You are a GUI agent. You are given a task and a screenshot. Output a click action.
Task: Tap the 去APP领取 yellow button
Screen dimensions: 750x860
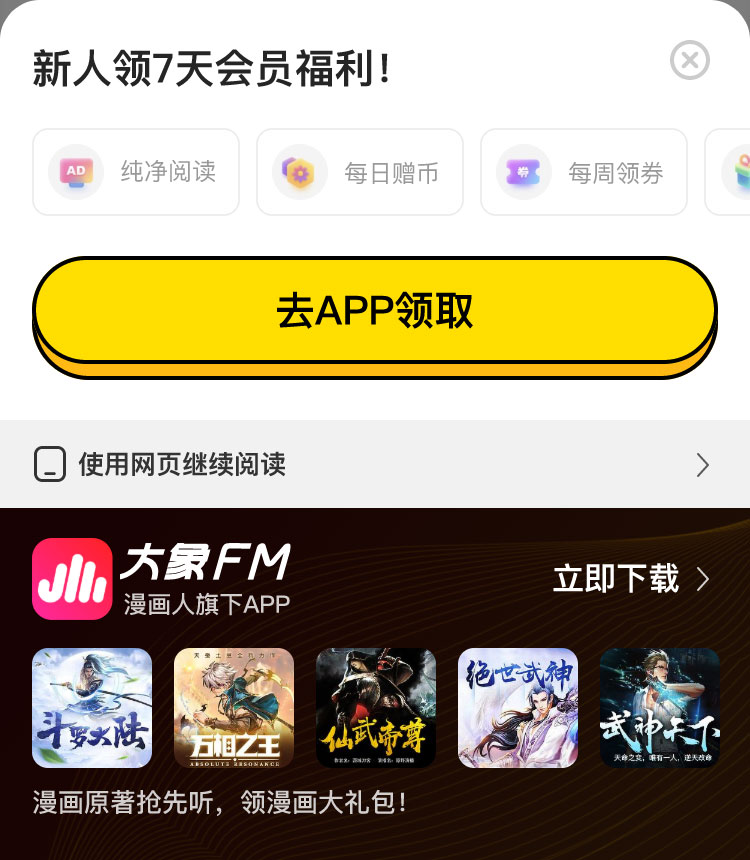(375, 311)
